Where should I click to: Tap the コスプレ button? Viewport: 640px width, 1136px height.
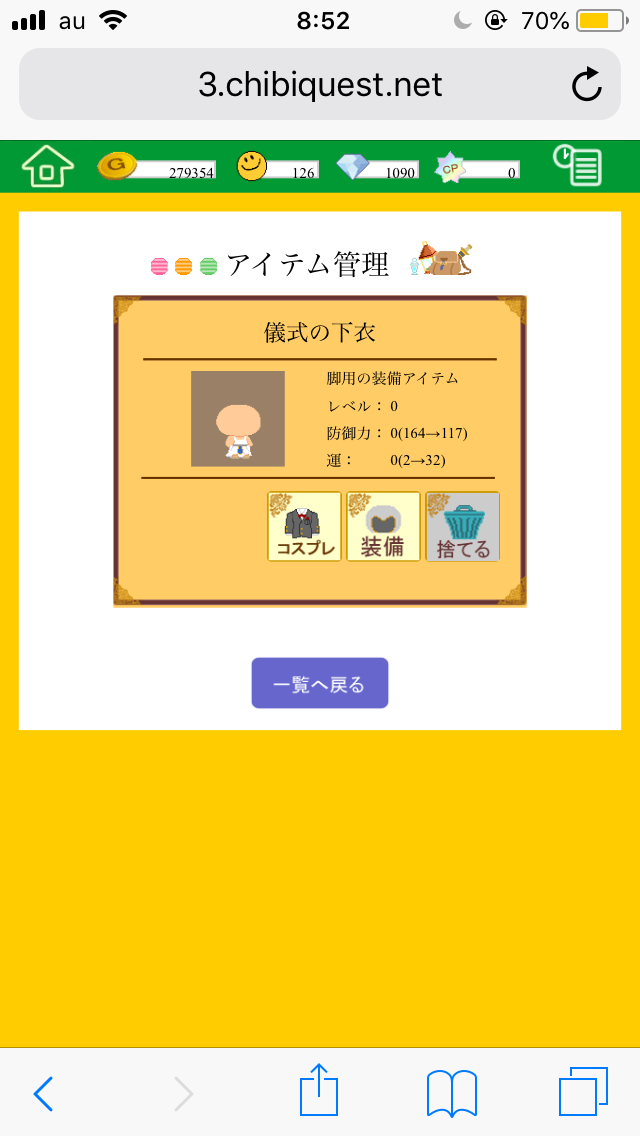(x=305, y=526)
